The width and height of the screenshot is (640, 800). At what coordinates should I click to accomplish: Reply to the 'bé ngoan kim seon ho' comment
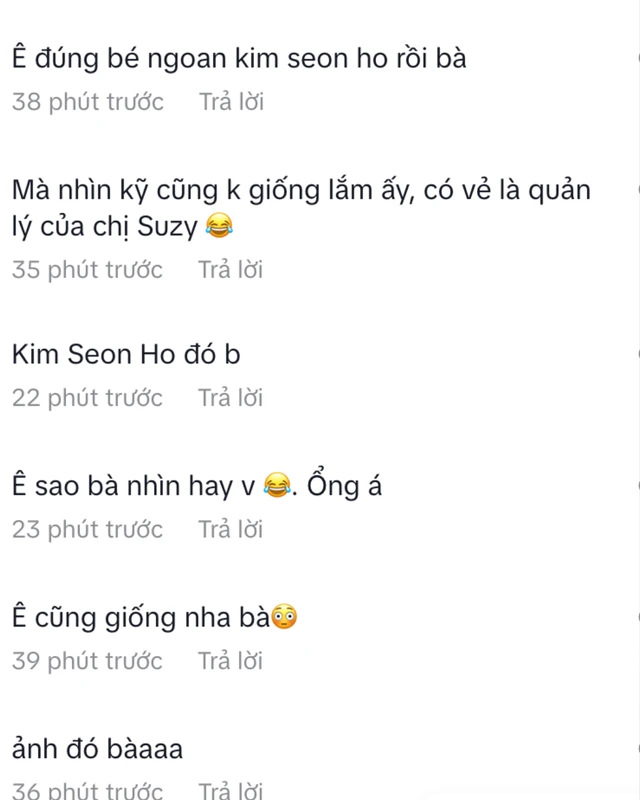point(230,102)
